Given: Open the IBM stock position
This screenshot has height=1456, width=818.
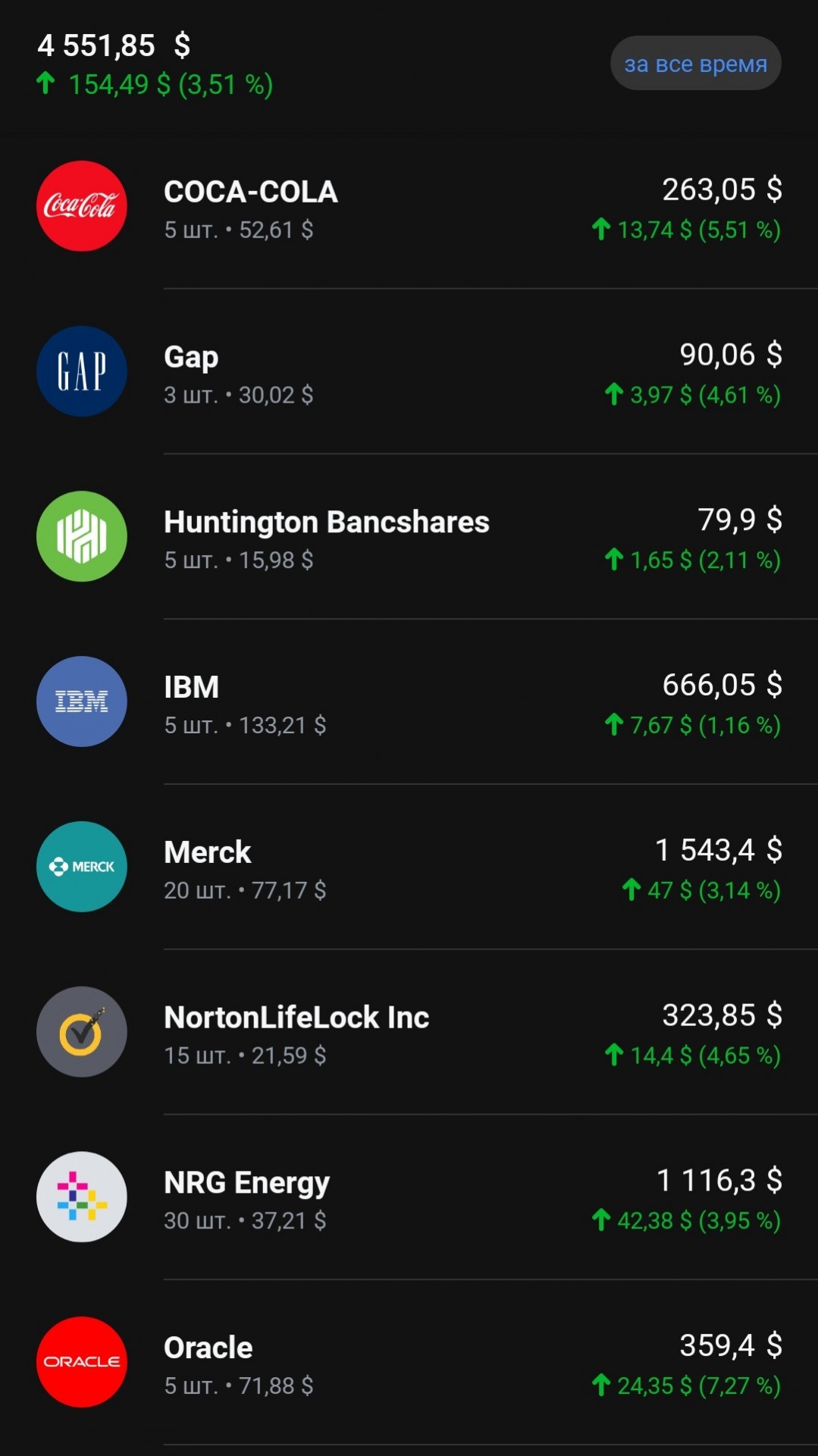Looking at the screenshot, I should 409,702.
